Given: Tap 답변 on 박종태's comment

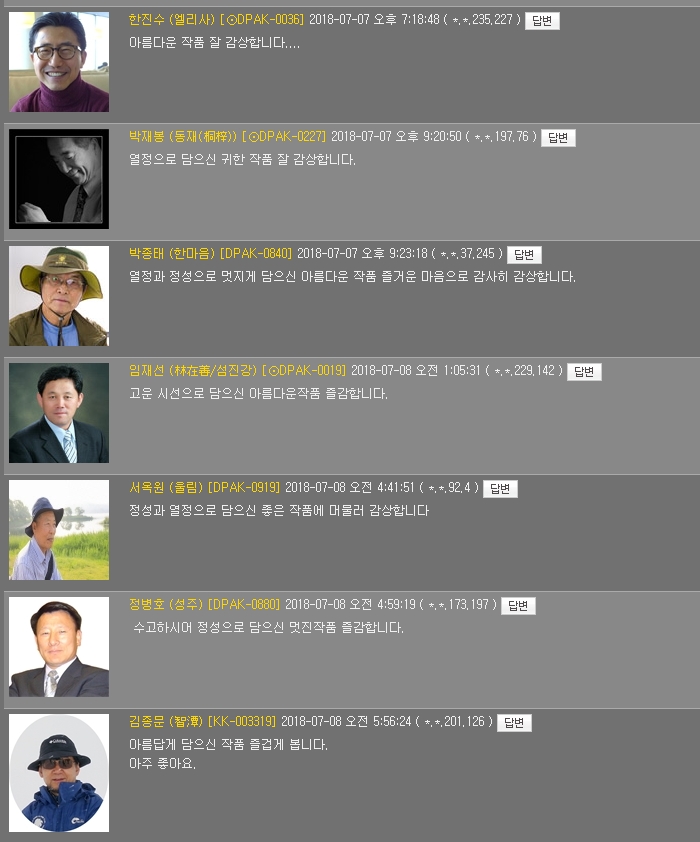Looking at the screenshot, I should 524,255.
